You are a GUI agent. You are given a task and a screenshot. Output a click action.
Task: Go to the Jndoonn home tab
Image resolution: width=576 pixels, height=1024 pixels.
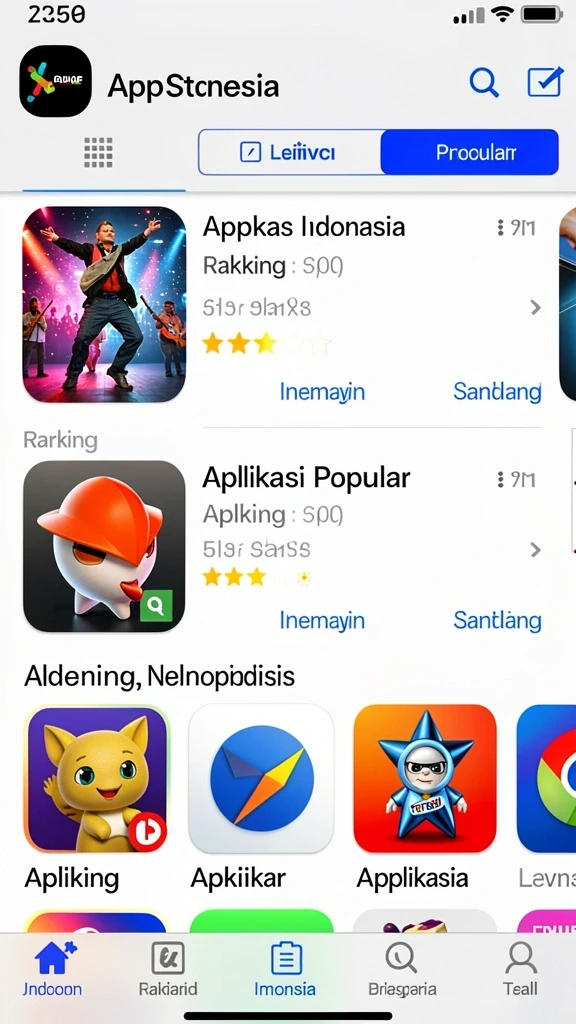click(53, 969)
